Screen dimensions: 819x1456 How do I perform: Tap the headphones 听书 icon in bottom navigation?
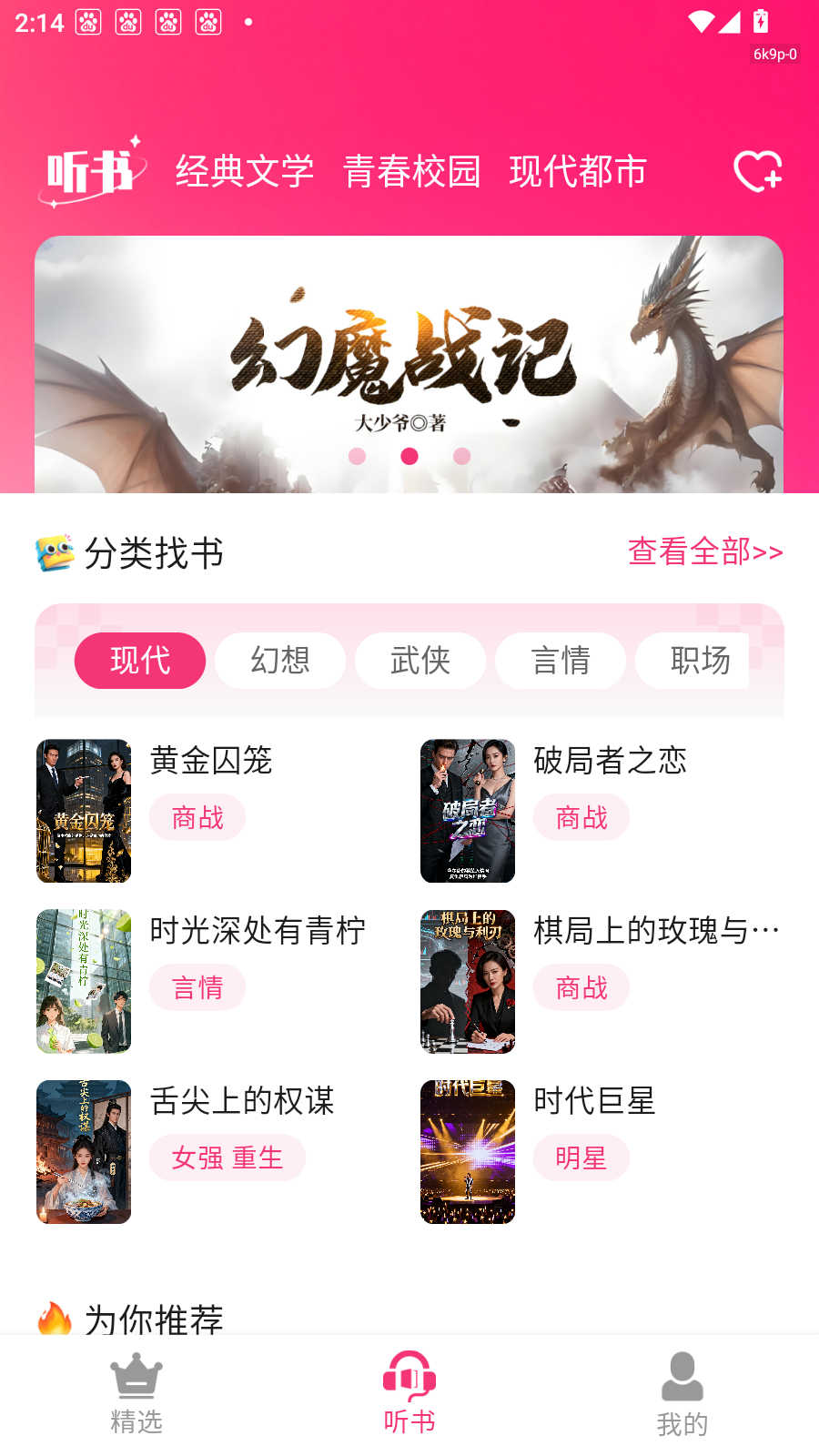tap(409, 1378)
